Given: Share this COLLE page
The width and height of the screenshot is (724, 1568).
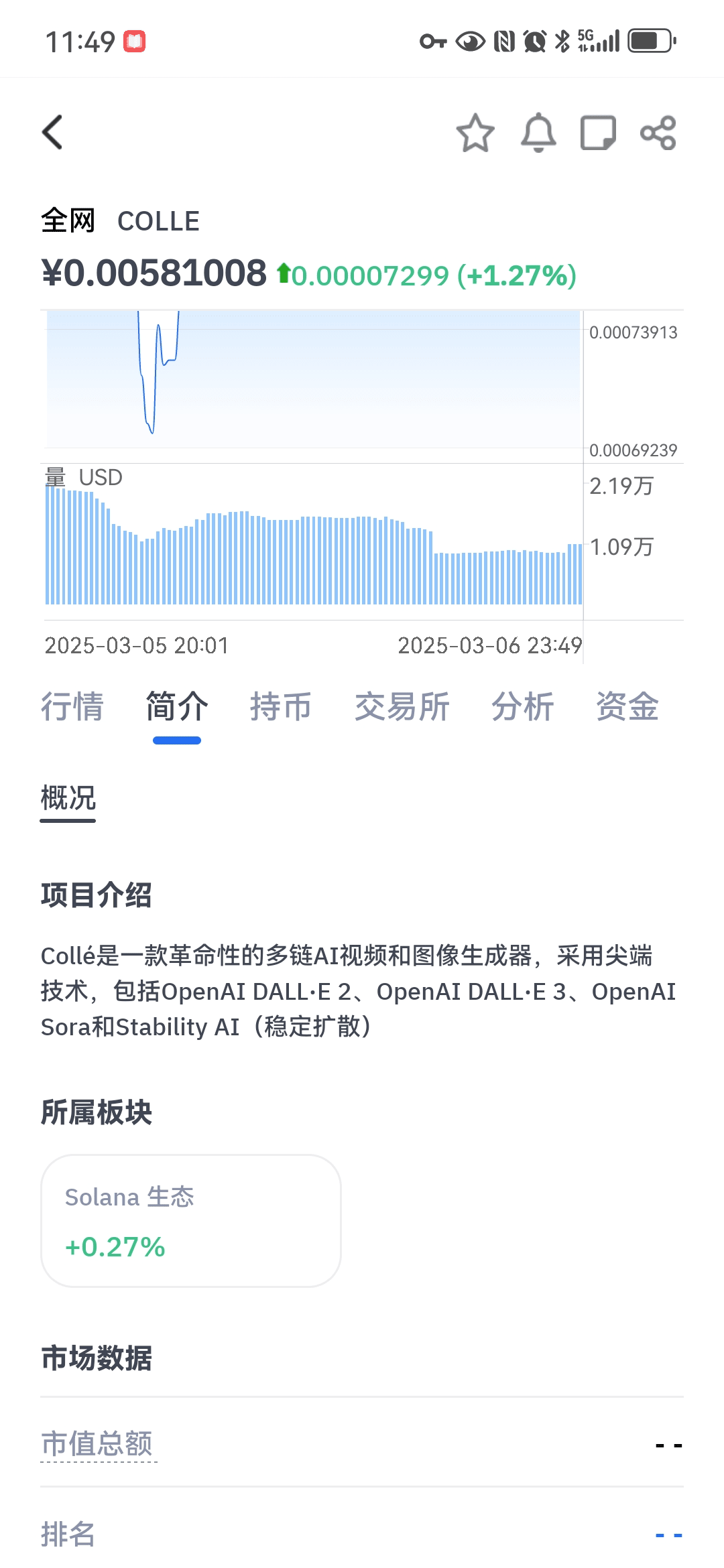Looking at the screenshot, I should pyautogui.click(x=658, y=133).
